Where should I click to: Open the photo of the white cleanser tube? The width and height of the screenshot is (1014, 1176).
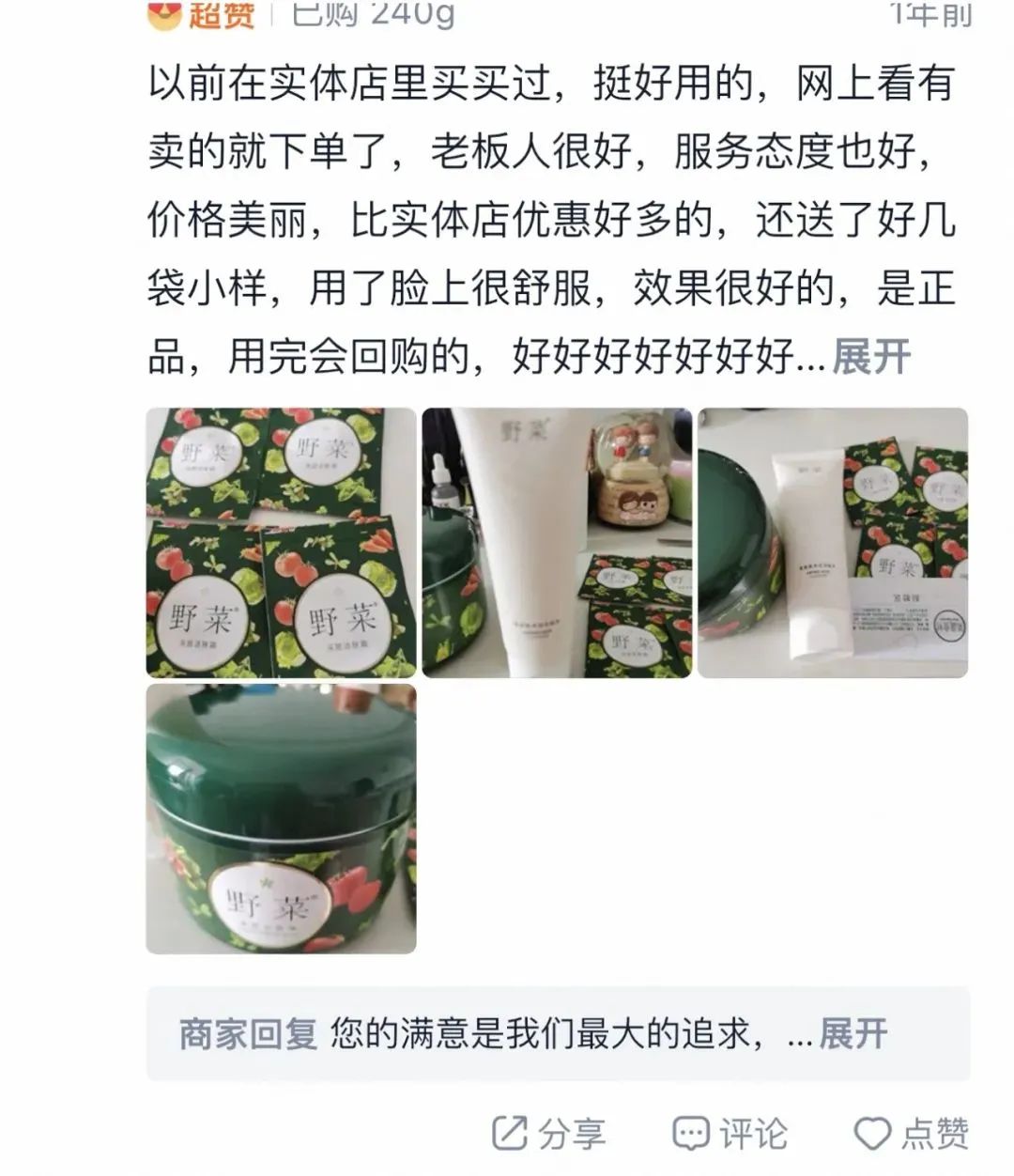[557, 542]
